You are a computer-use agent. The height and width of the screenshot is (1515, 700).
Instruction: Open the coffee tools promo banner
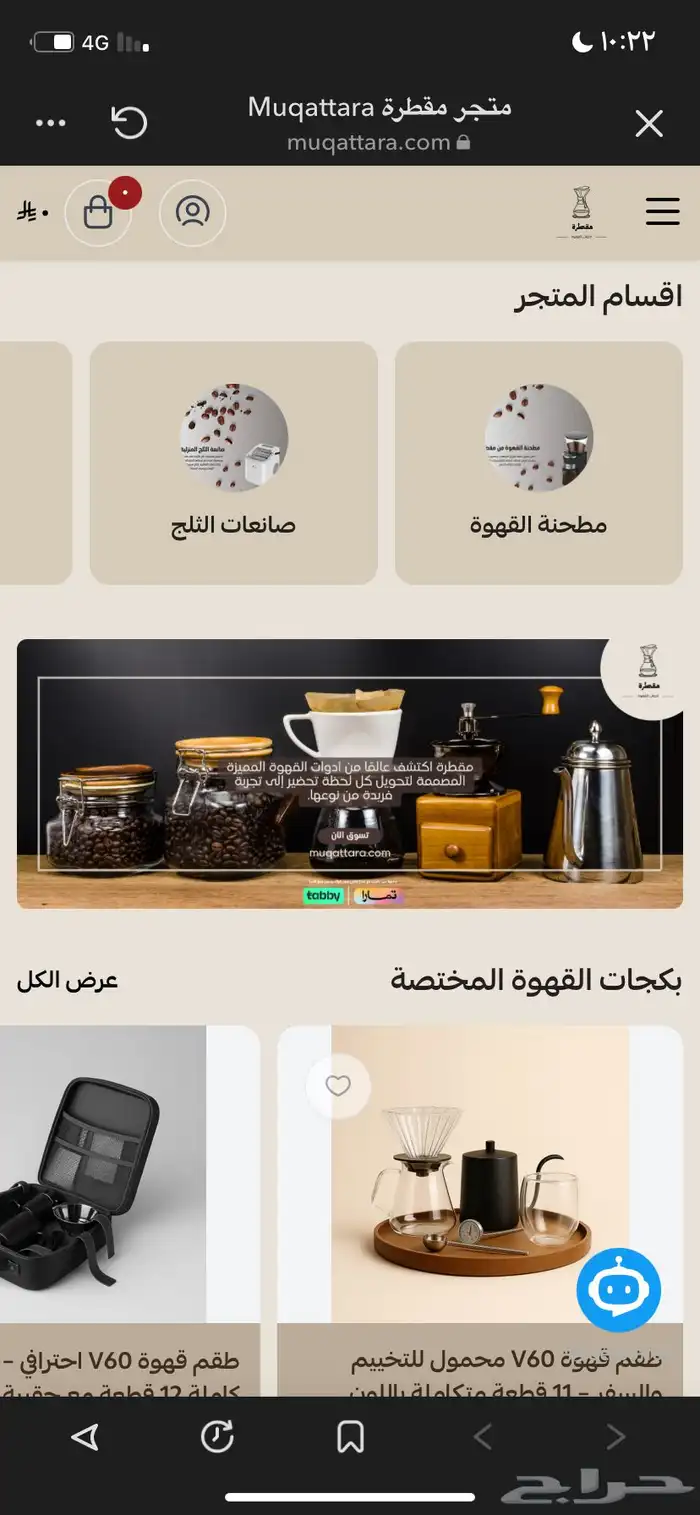(x=349, y=773)
